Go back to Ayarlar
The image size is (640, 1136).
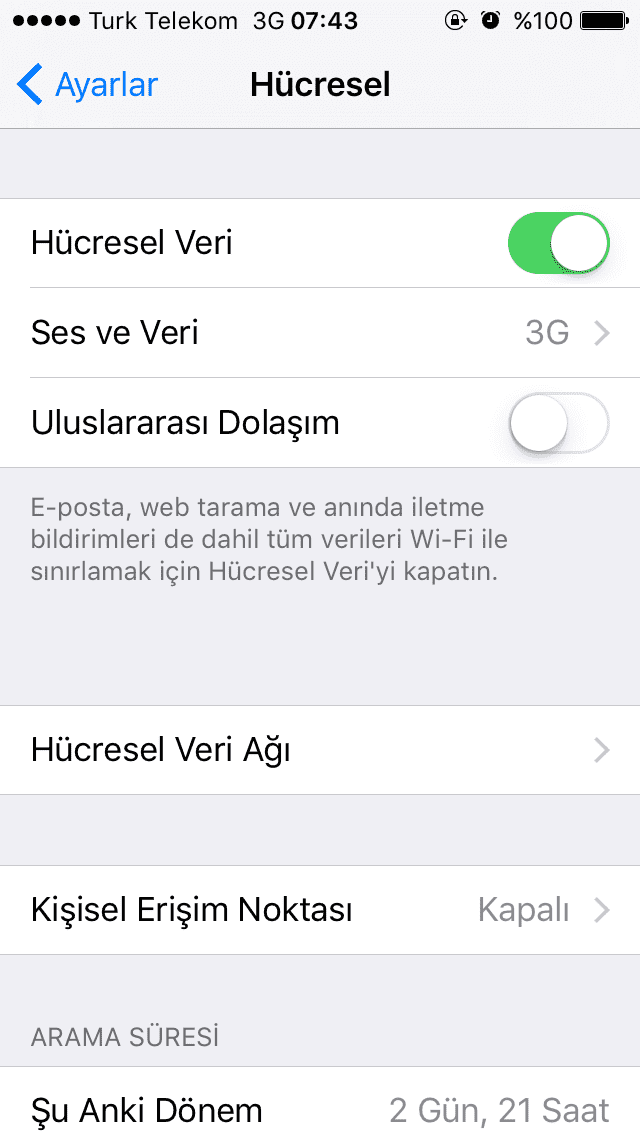point(87,84)
